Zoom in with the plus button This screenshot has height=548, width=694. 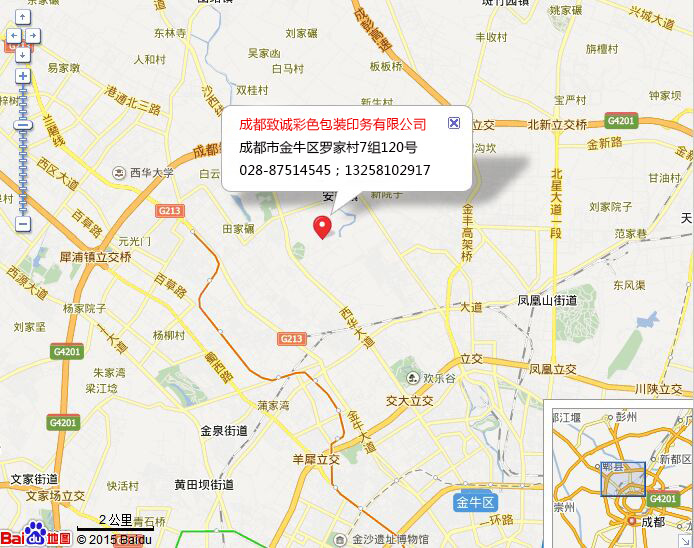pos(22,76)
